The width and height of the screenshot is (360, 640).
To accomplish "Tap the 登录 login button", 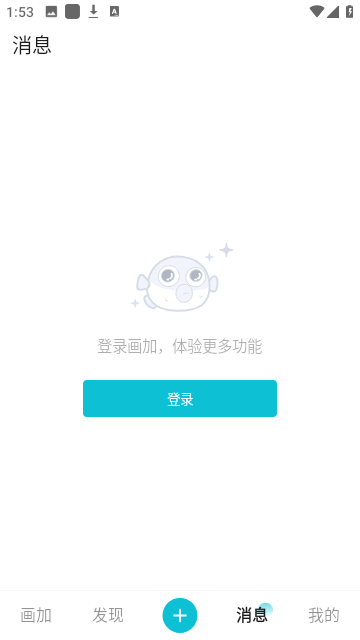I will click(x=180, y=398).
